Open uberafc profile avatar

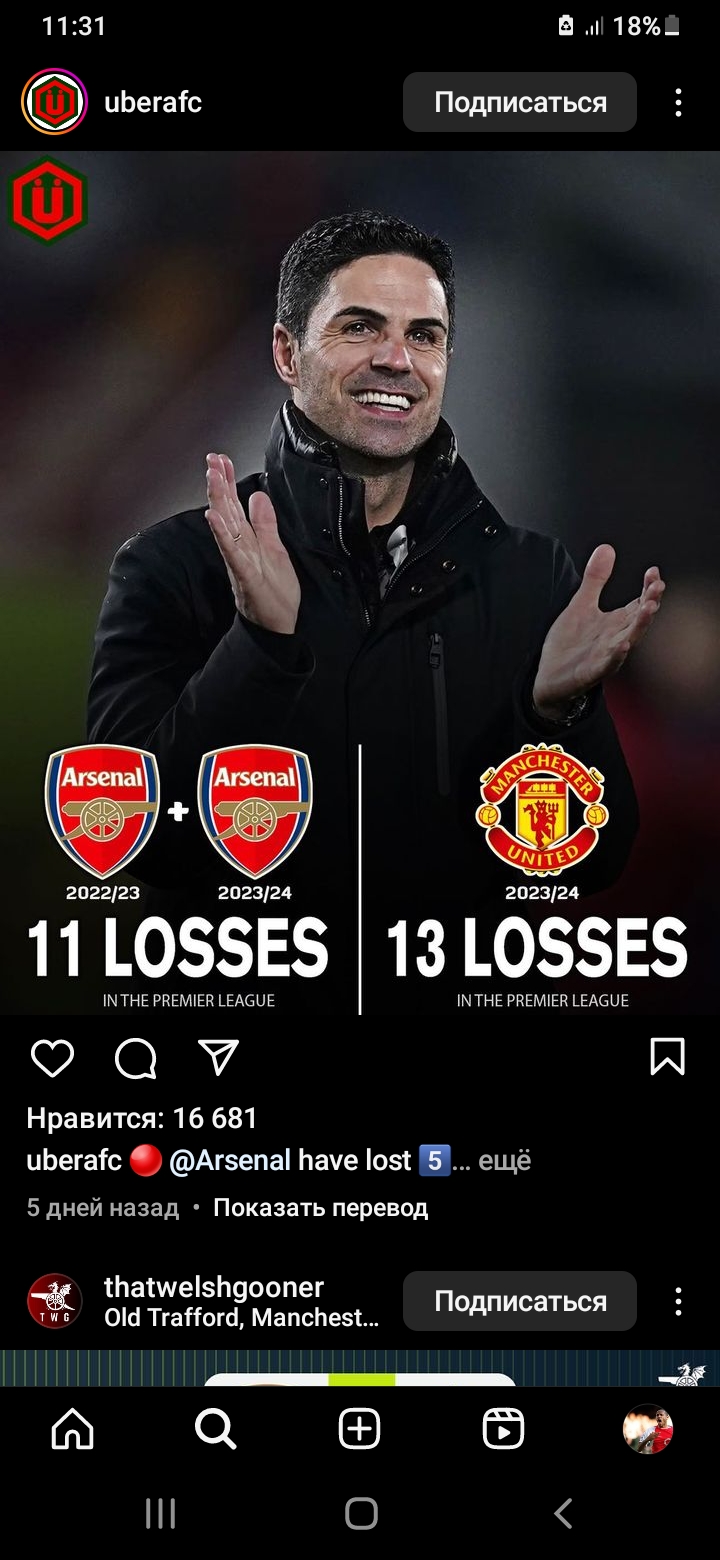coord(54,102)
